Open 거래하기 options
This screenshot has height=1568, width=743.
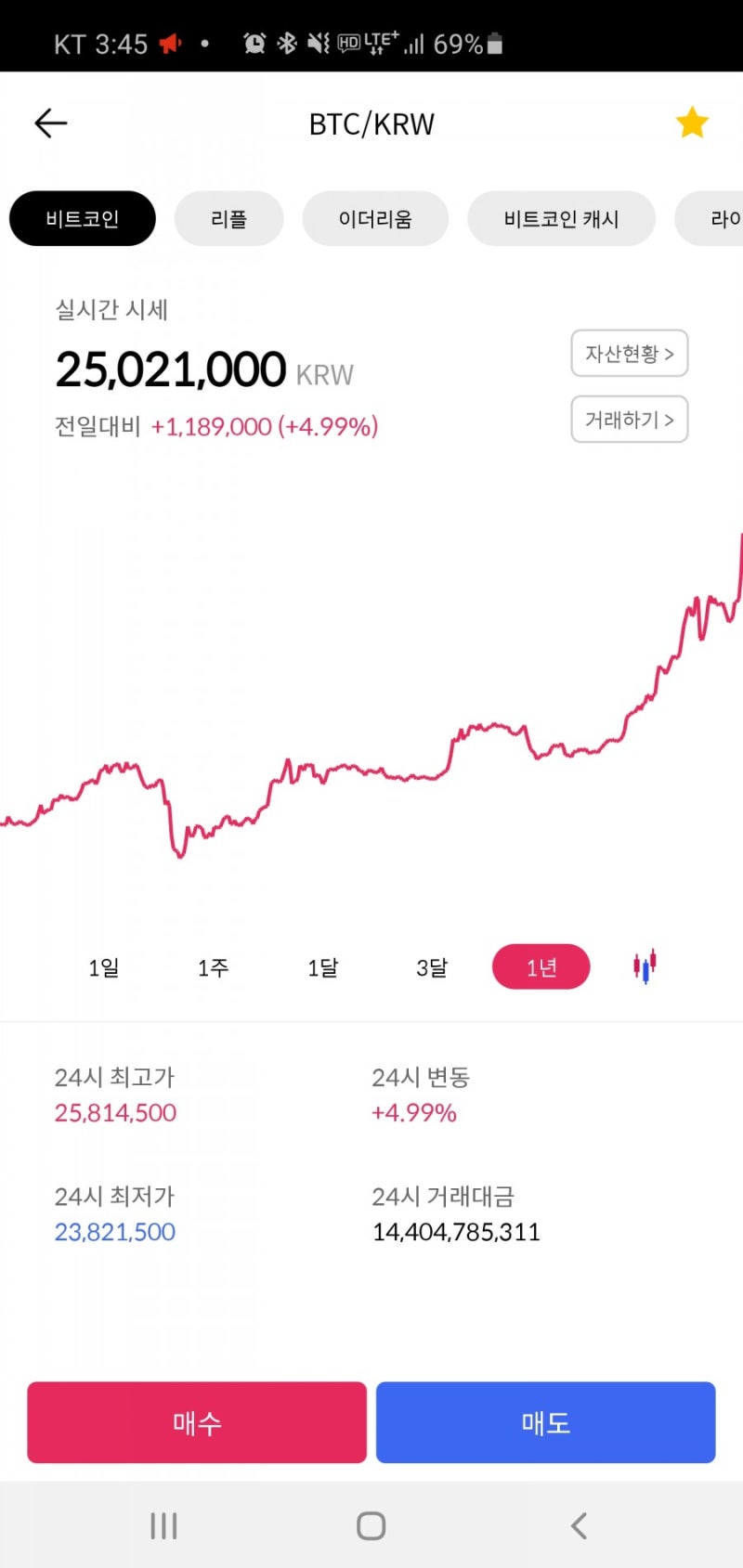tap(629, 420)
